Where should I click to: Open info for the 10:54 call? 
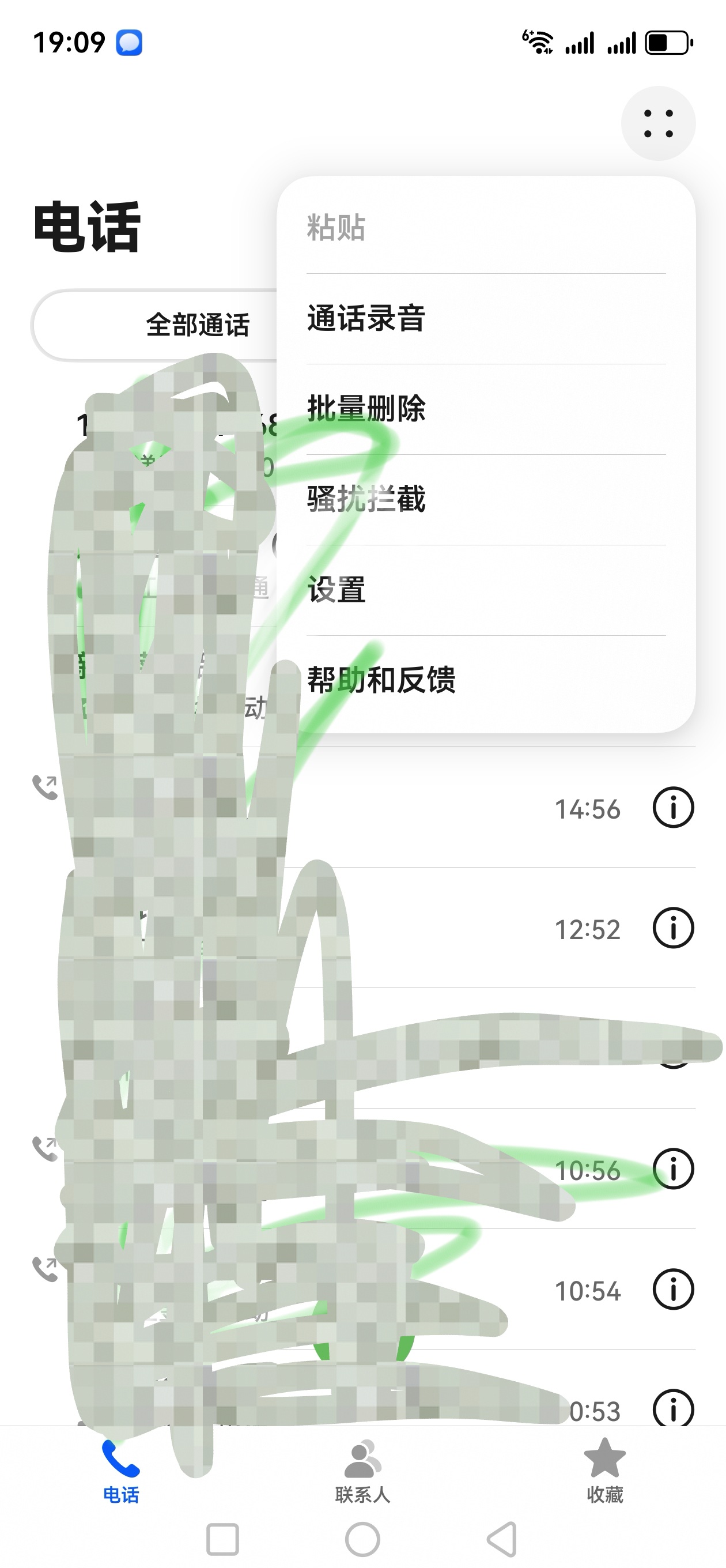click(x=673, y=1290)
